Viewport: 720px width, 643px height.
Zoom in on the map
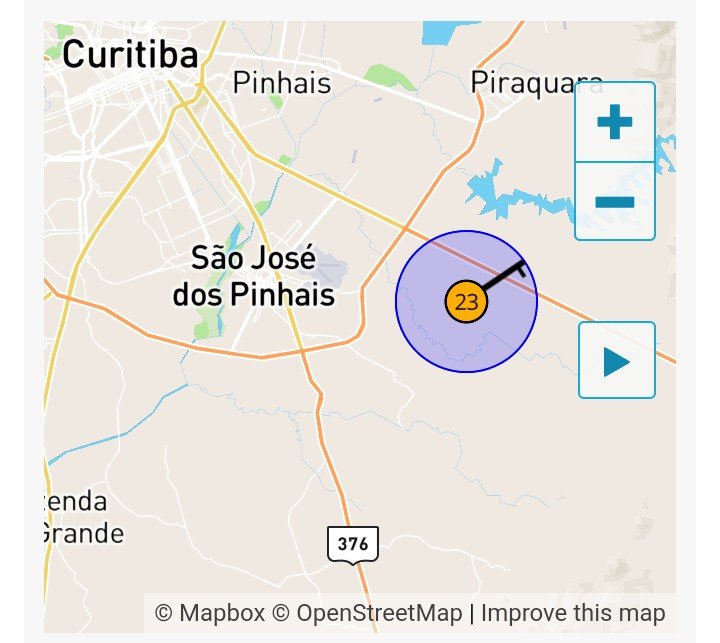coord(615,122)
